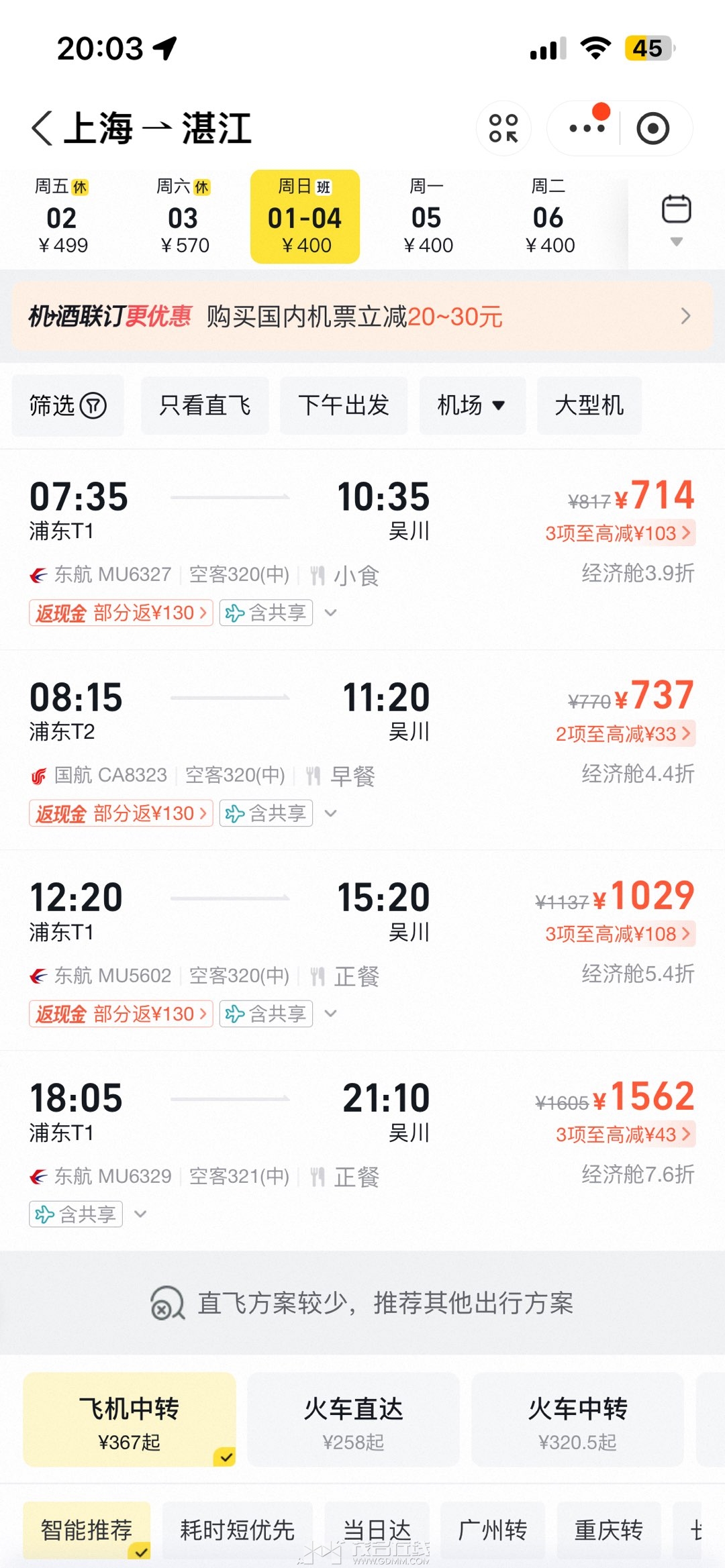Image resolution: width=725 pixels, height=1568 pixels.
Task: Open the 筛选 filter options
Action: click(68, 405)
